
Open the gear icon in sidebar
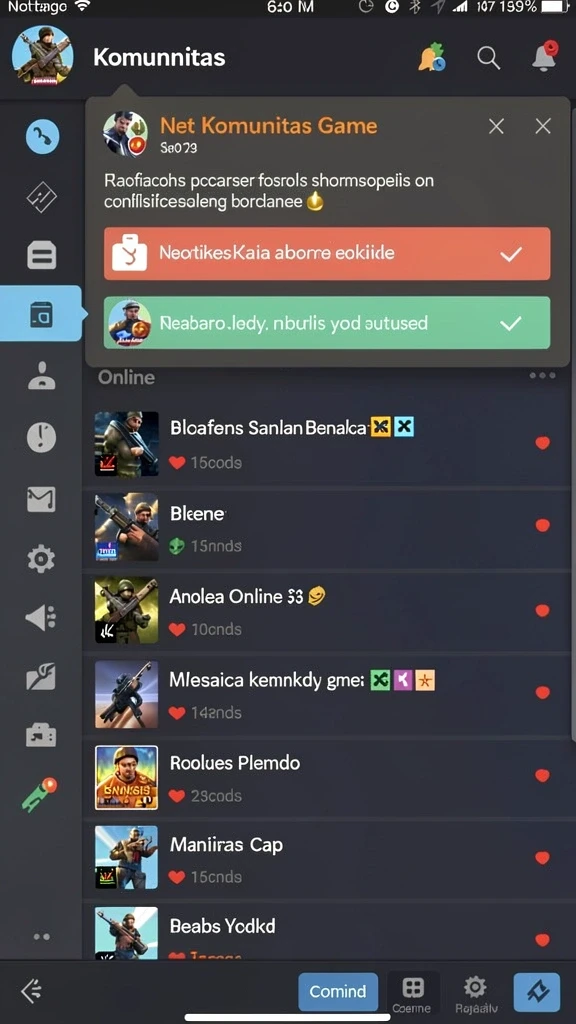pos(41,560)
